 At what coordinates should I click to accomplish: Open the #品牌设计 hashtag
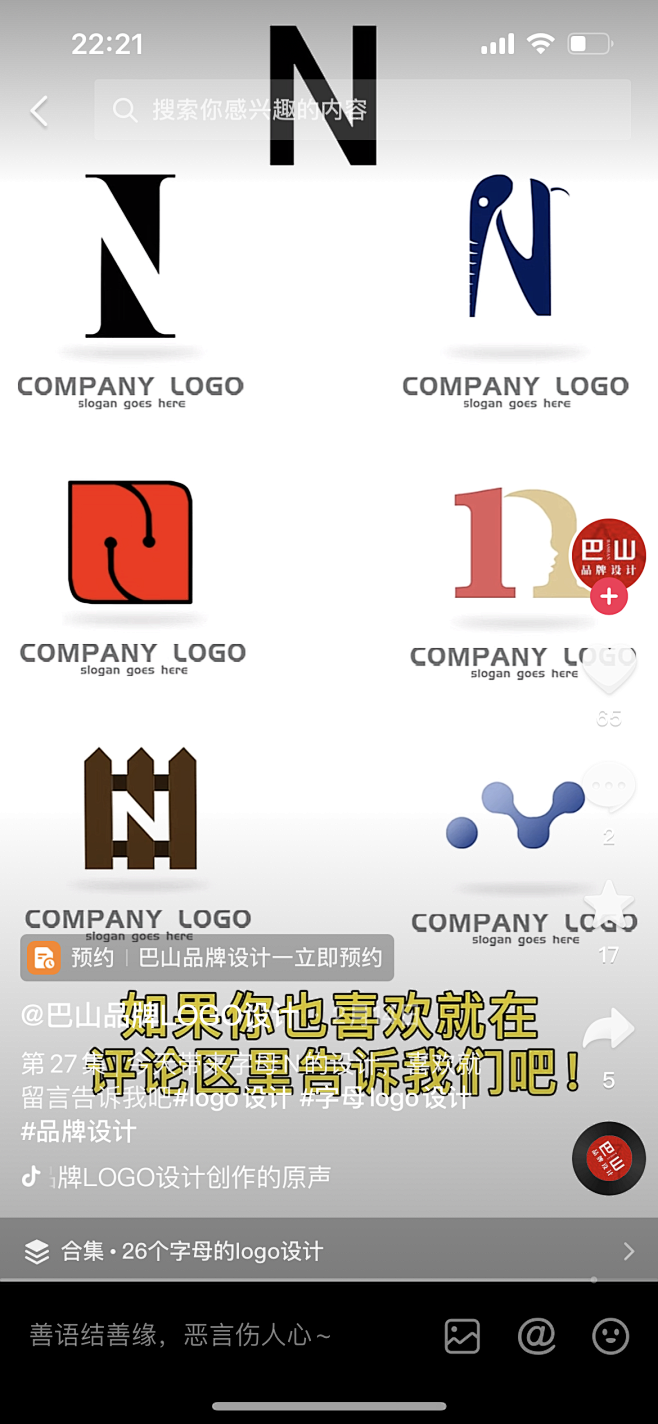click(78, 1132)
